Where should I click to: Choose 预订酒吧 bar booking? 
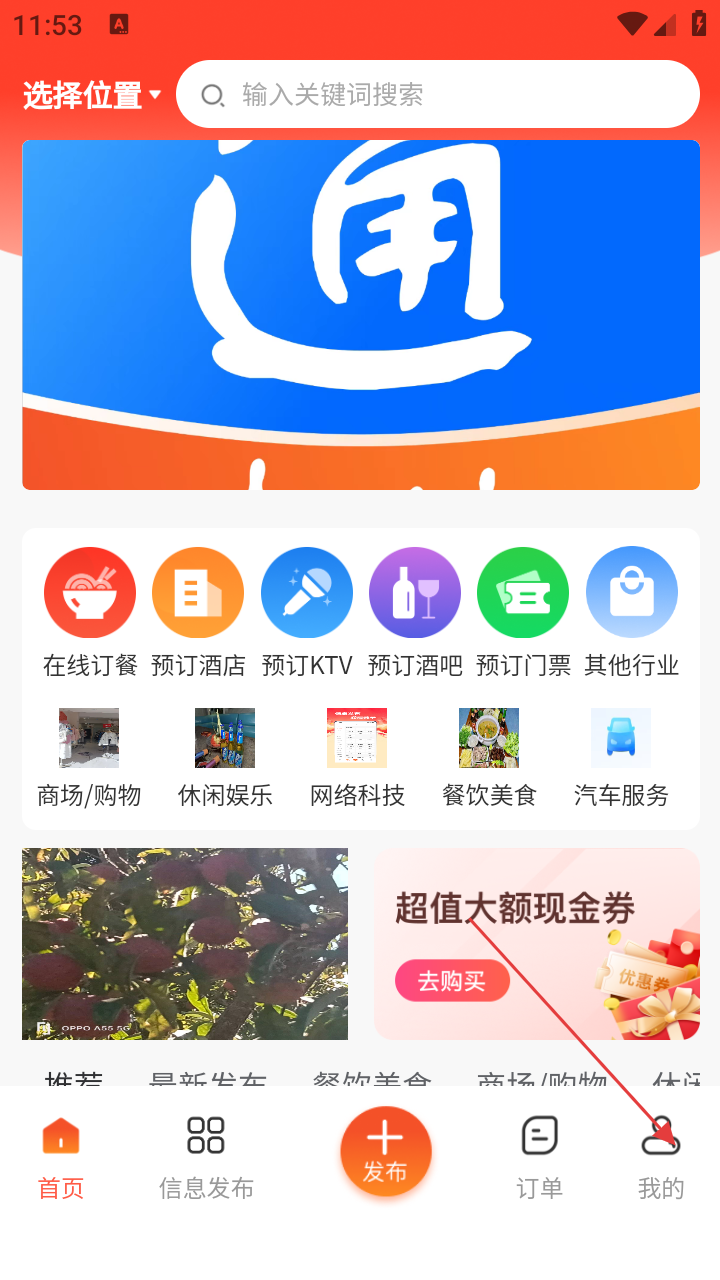coord(415,612)
